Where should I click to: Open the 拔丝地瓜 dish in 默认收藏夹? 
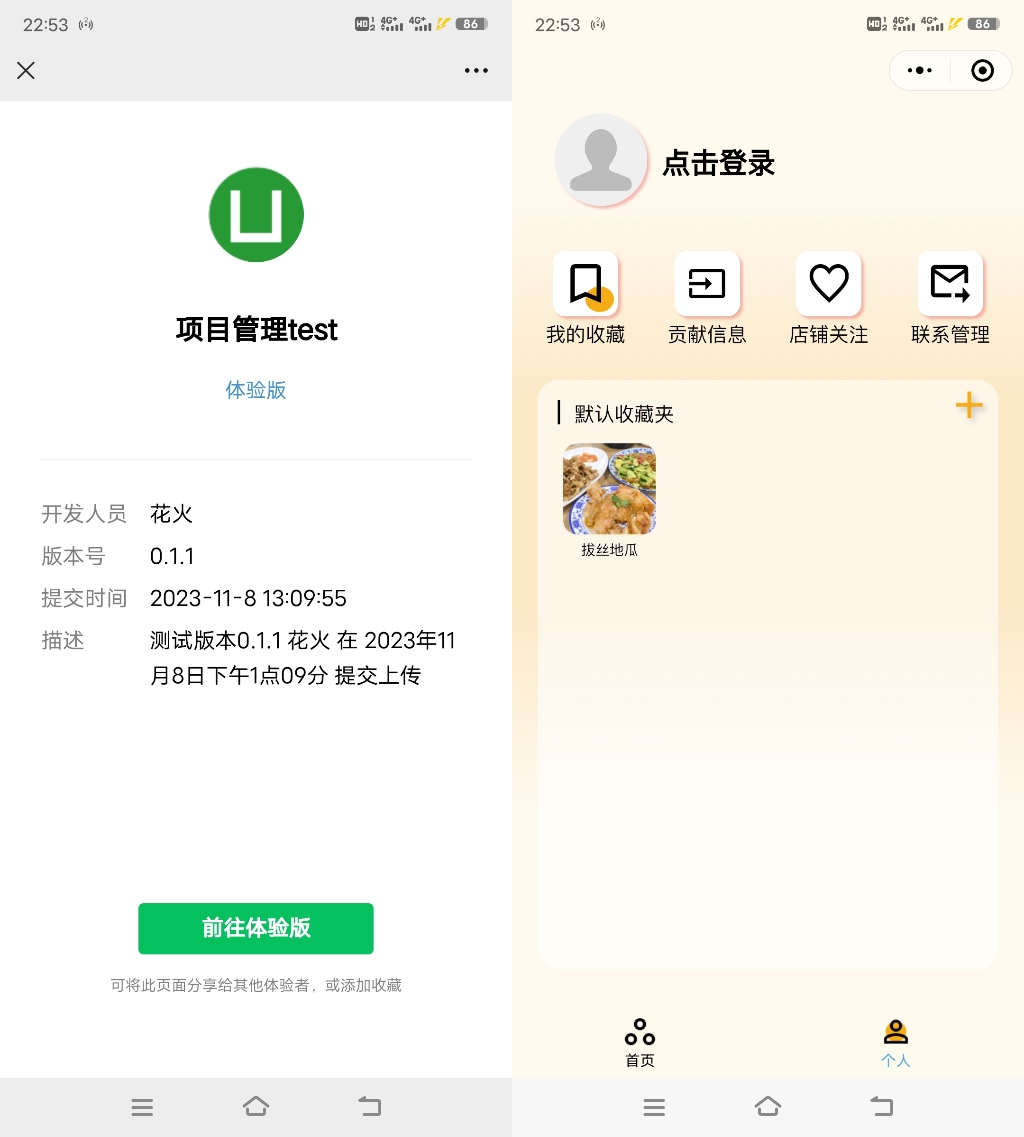point(609,490)
